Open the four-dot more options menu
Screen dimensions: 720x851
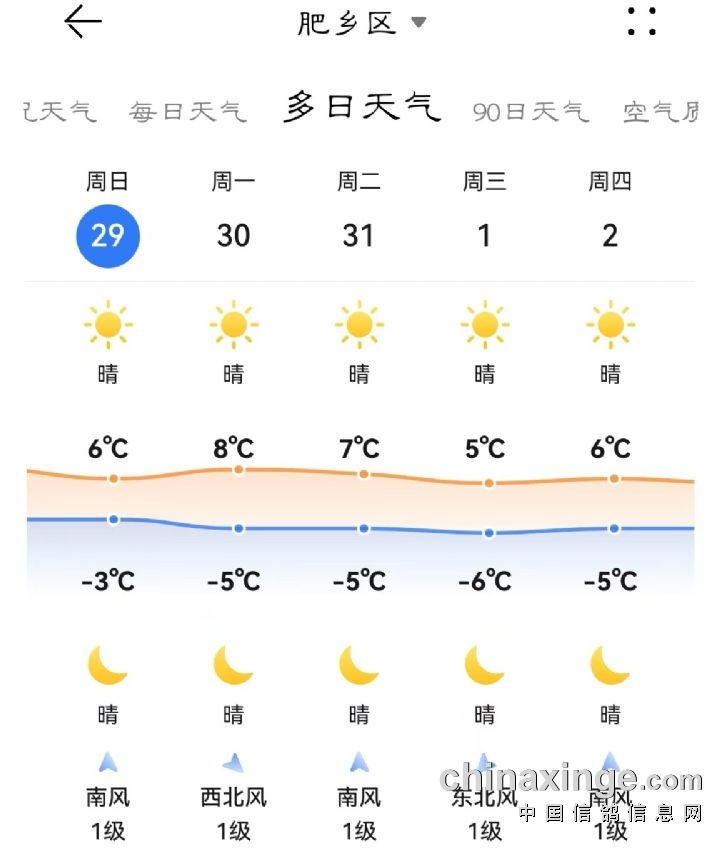642,22
